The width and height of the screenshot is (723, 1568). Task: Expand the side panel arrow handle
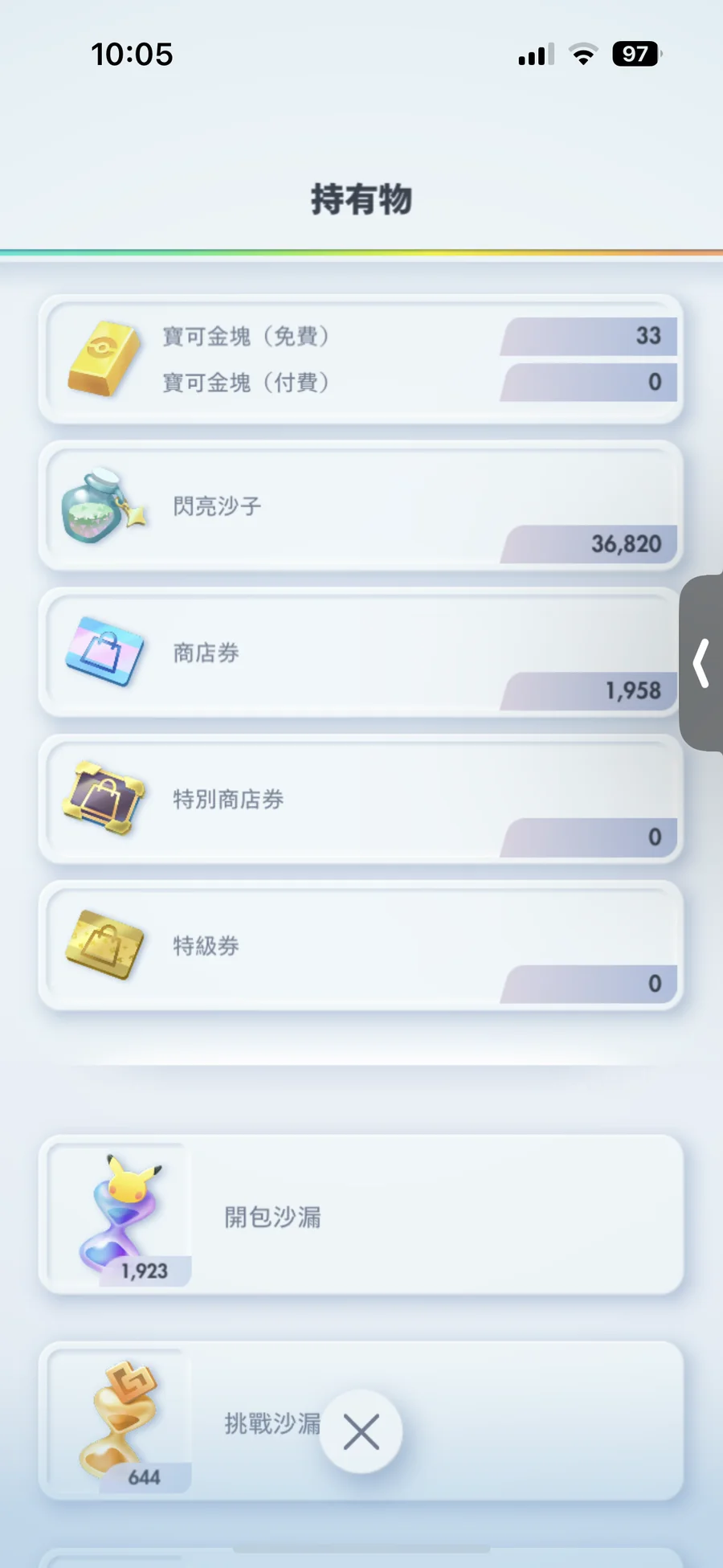[701, 663]
